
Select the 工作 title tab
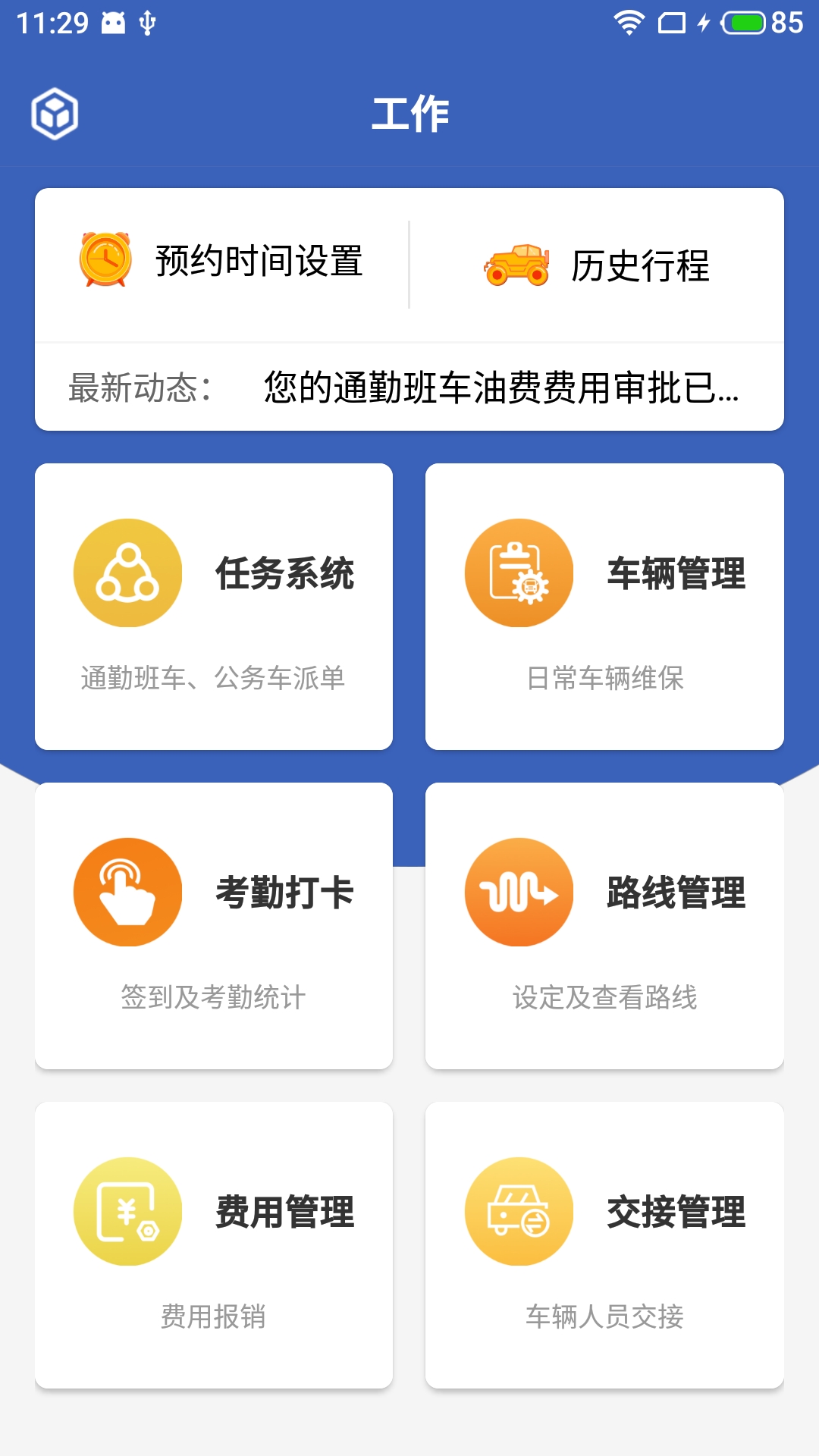(409, 112)
